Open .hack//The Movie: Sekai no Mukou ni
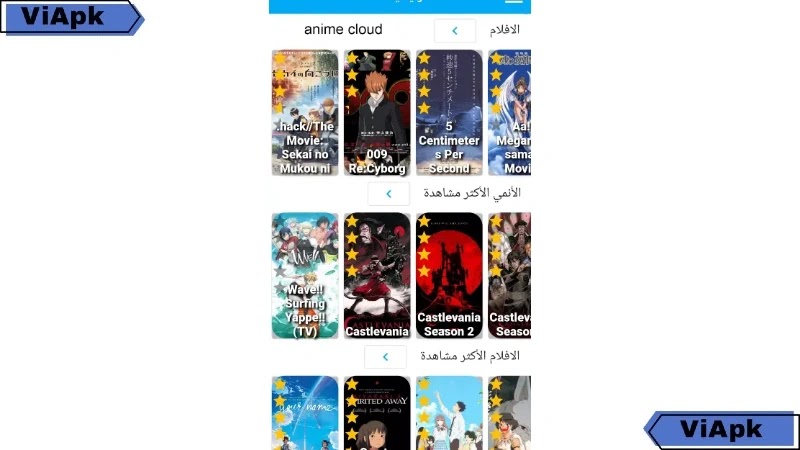 pos(305,112)
